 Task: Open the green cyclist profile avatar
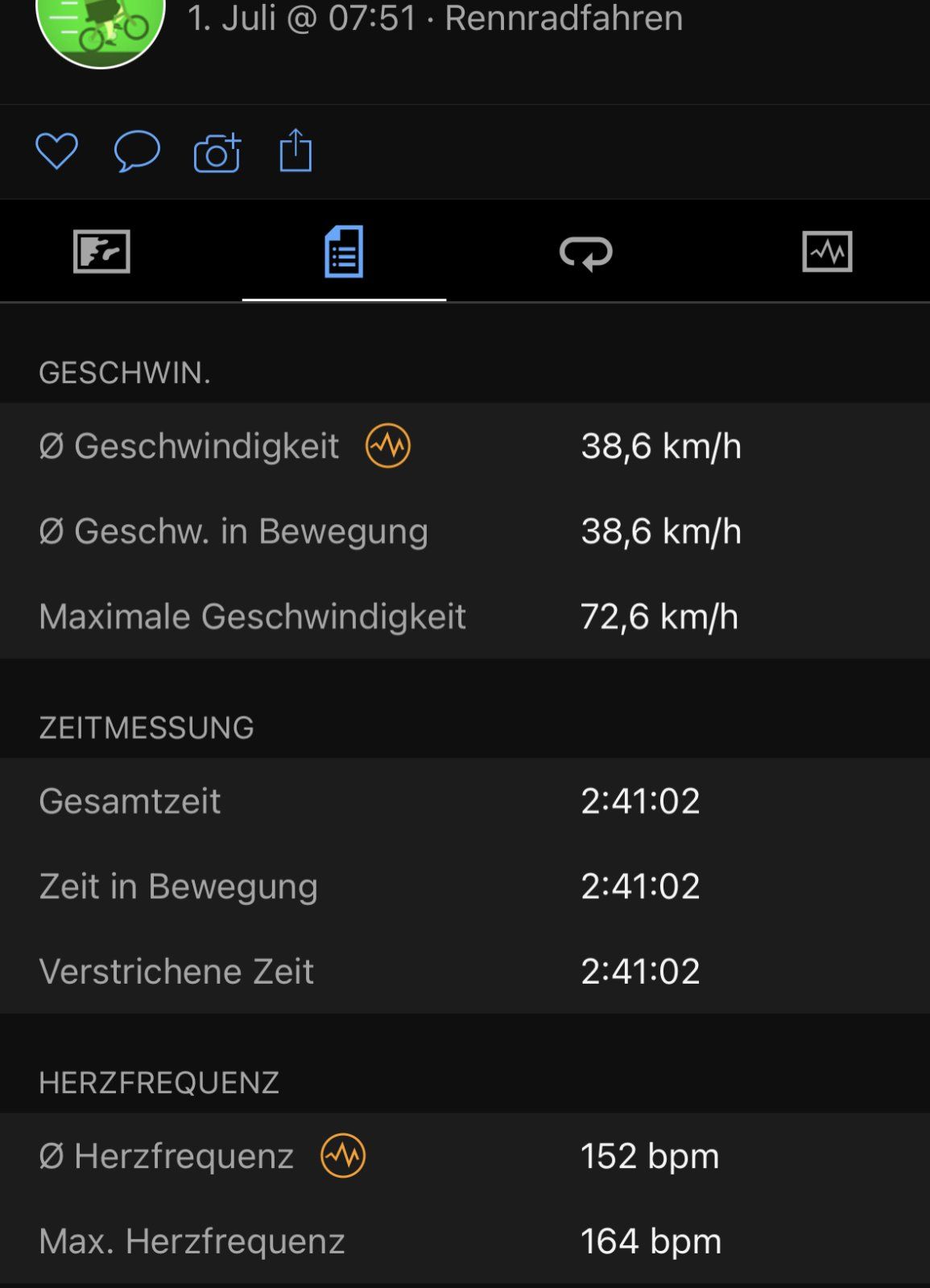pyautogui.click(x=101, y=28)
